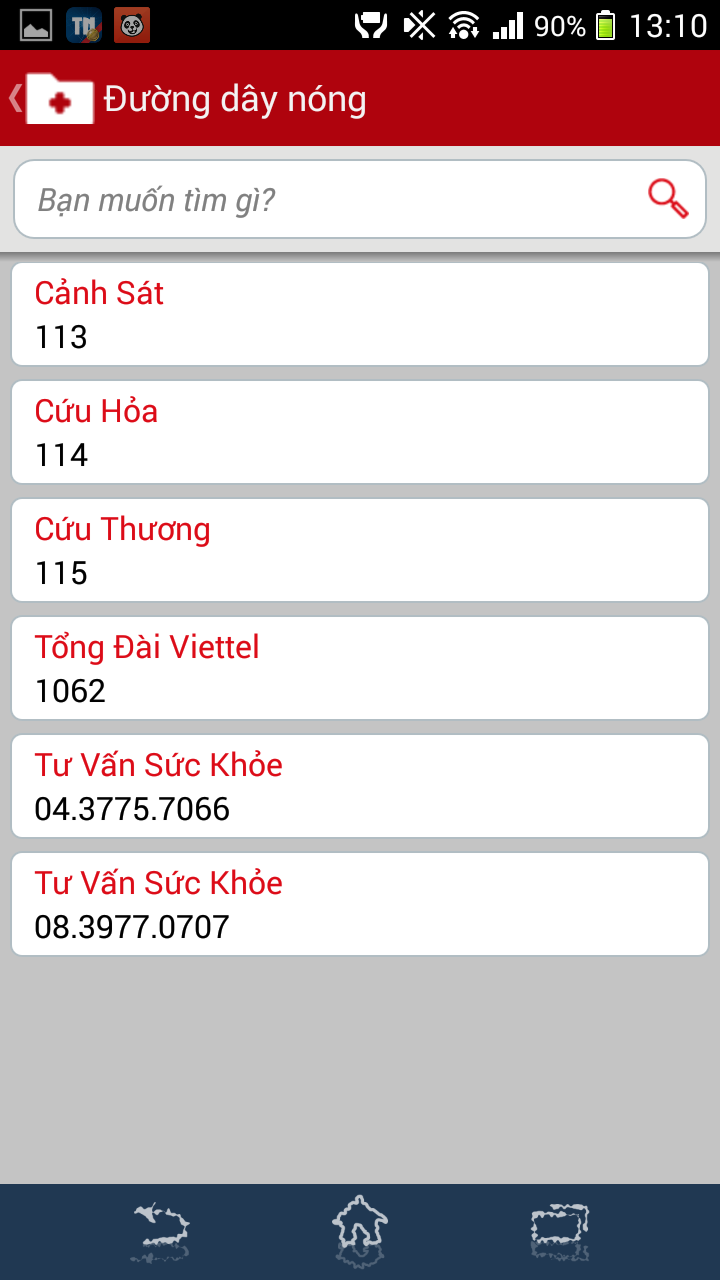The image size is (720, 1280).
Task: Open Tư Vấn Sức Khỏe 08.3977.0707
Action: pyautogui.click(x=360, y=904)
